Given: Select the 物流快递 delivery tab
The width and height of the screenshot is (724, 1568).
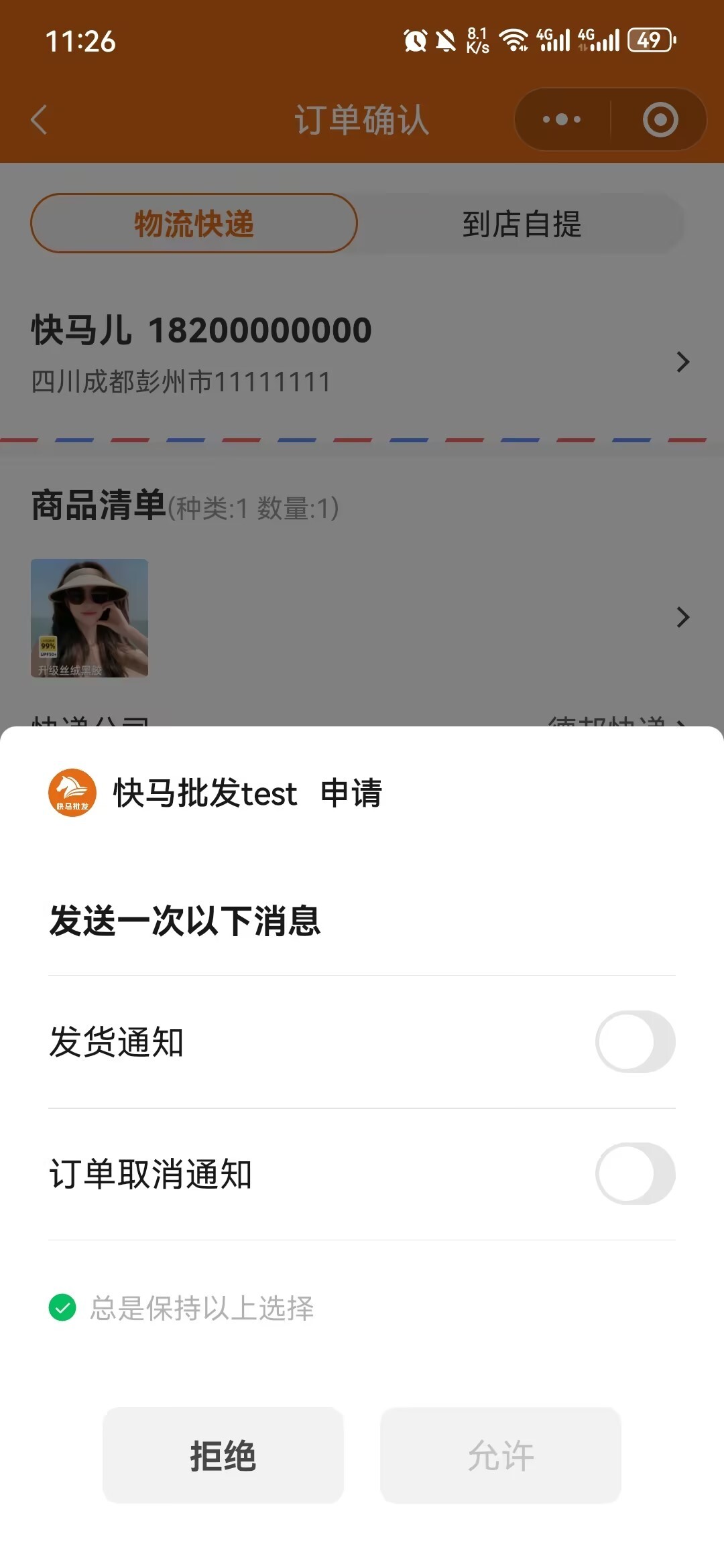Looking at the screenshot, I should (x=194, y=223).
